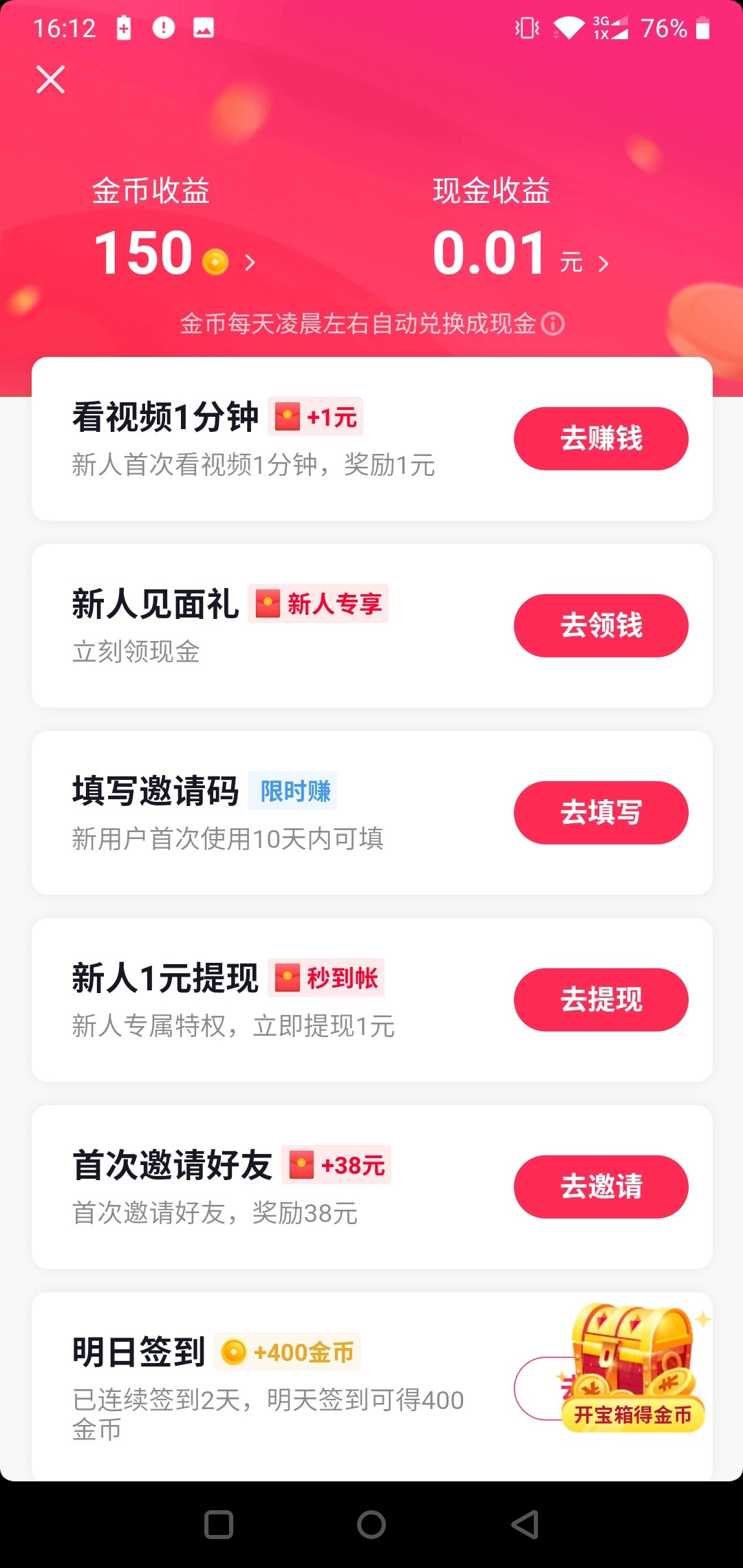This screenshot has height=1568, width=743.
Task: Click the gold coin icon beside 150
Action: tap(216, 260)
